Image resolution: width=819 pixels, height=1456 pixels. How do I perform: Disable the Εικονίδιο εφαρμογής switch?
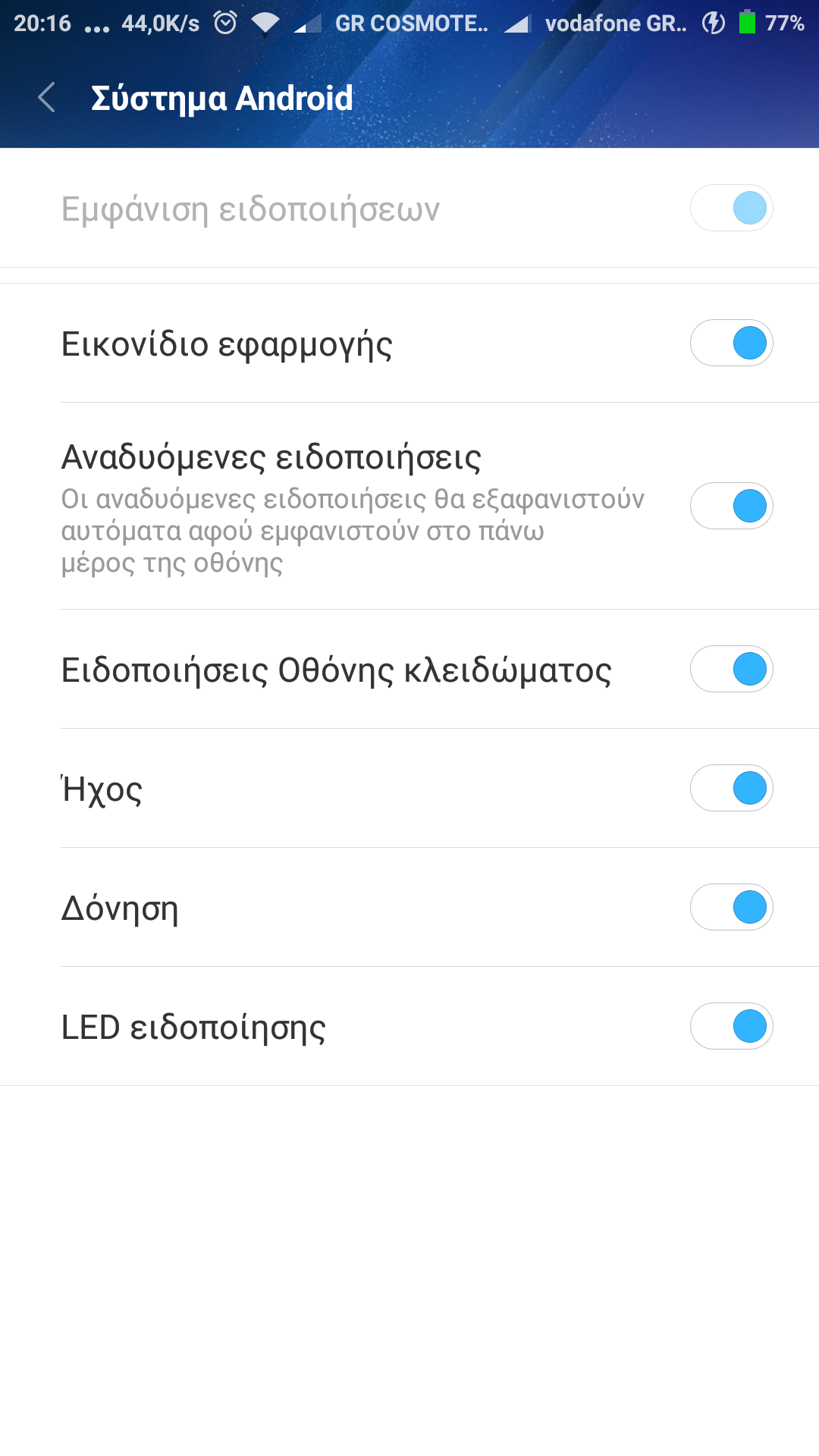pyautogui.click(x=731, y=344)
